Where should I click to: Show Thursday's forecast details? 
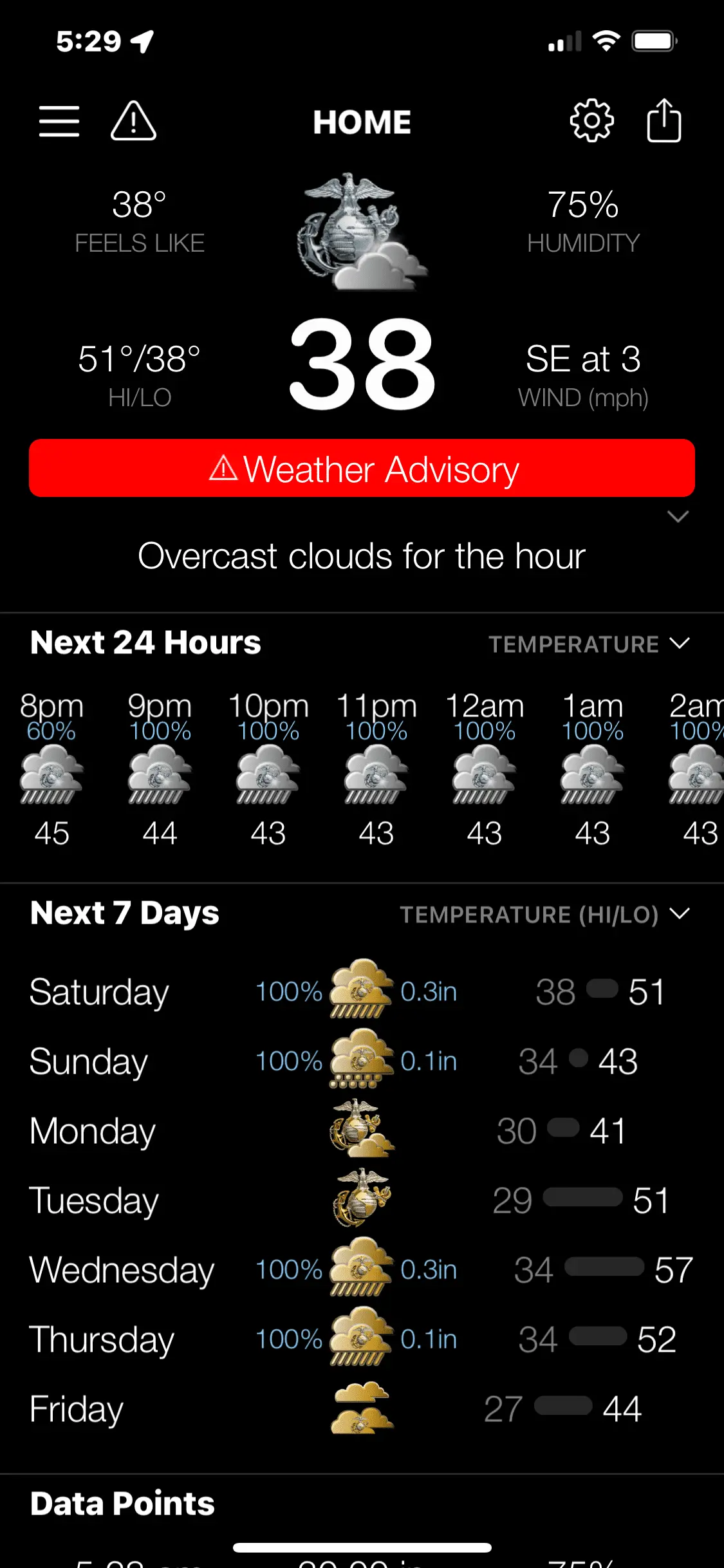[360, 1339]
